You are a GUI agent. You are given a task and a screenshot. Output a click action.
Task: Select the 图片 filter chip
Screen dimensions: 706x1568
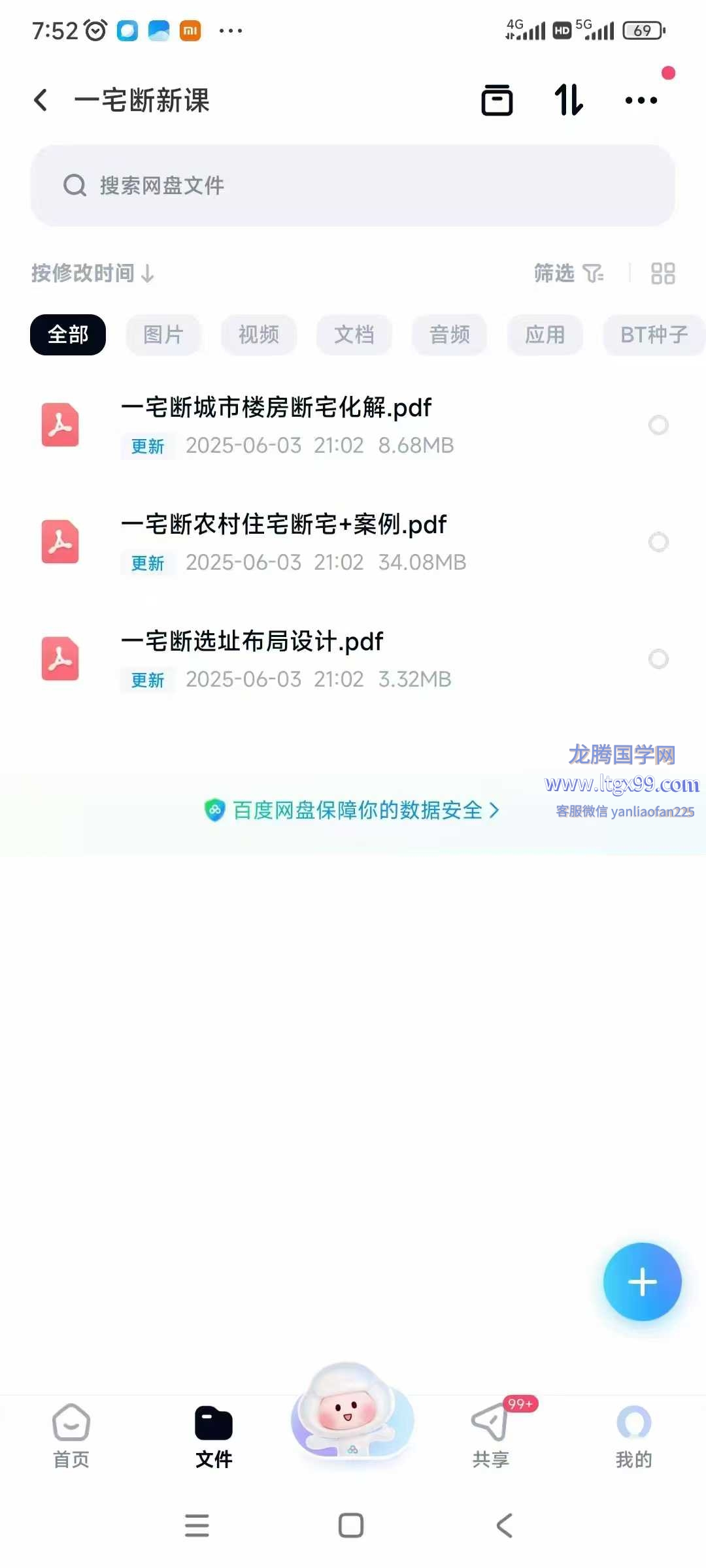(x=163, y=335)
